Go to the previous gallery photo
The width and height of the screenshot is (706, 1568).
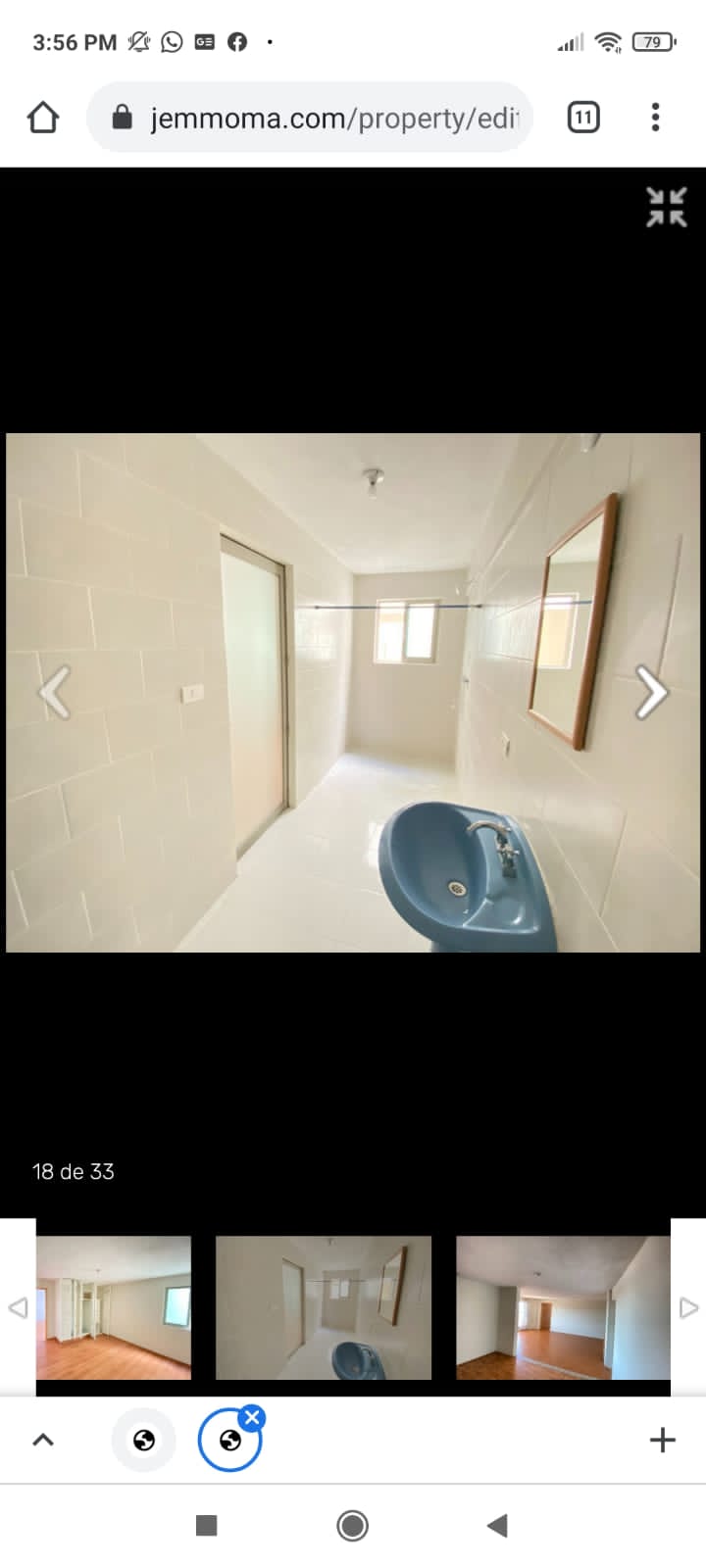55,693
